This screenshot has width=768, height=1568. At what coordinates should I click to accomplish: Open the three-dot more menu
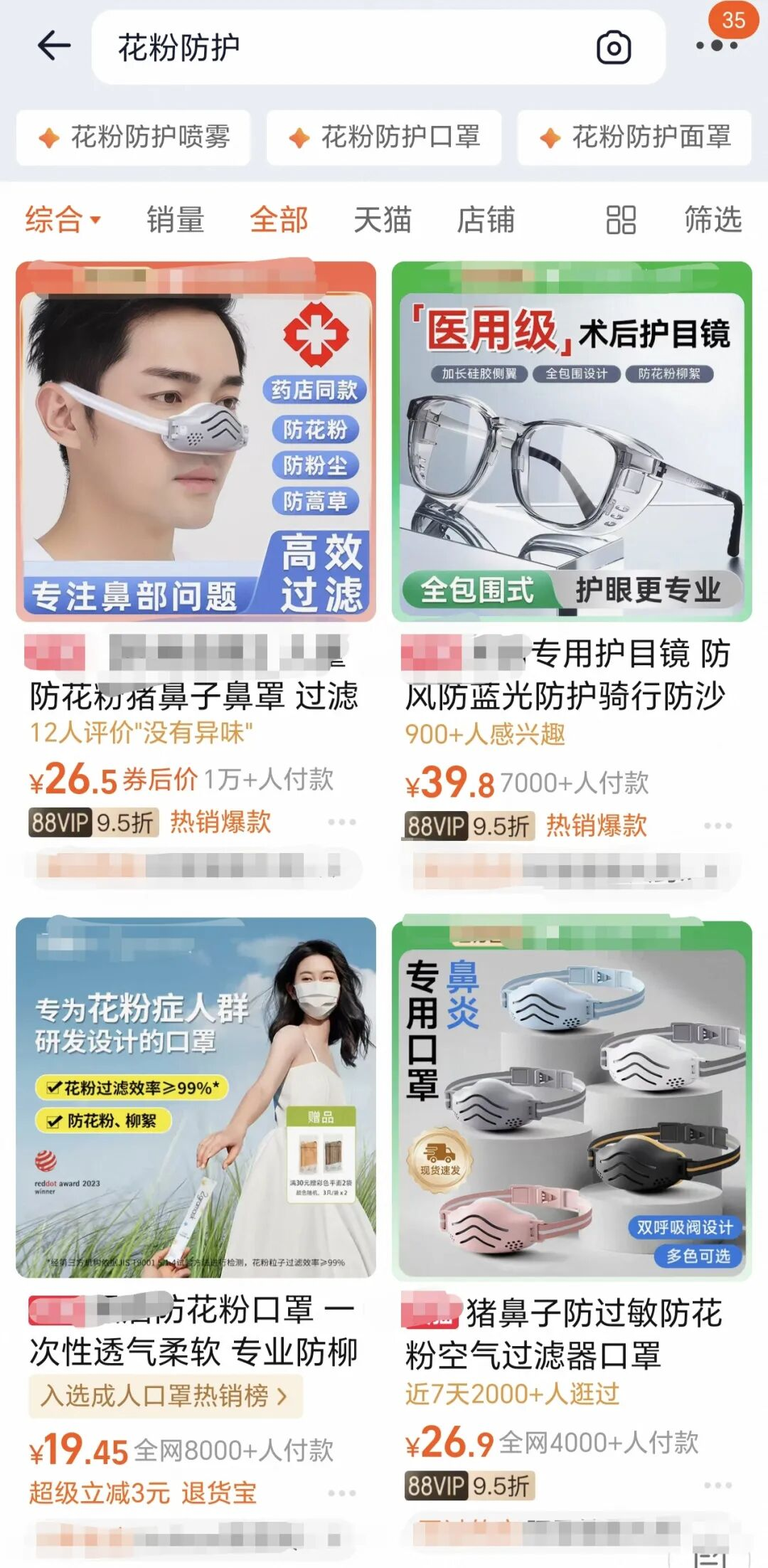(717, 46)
